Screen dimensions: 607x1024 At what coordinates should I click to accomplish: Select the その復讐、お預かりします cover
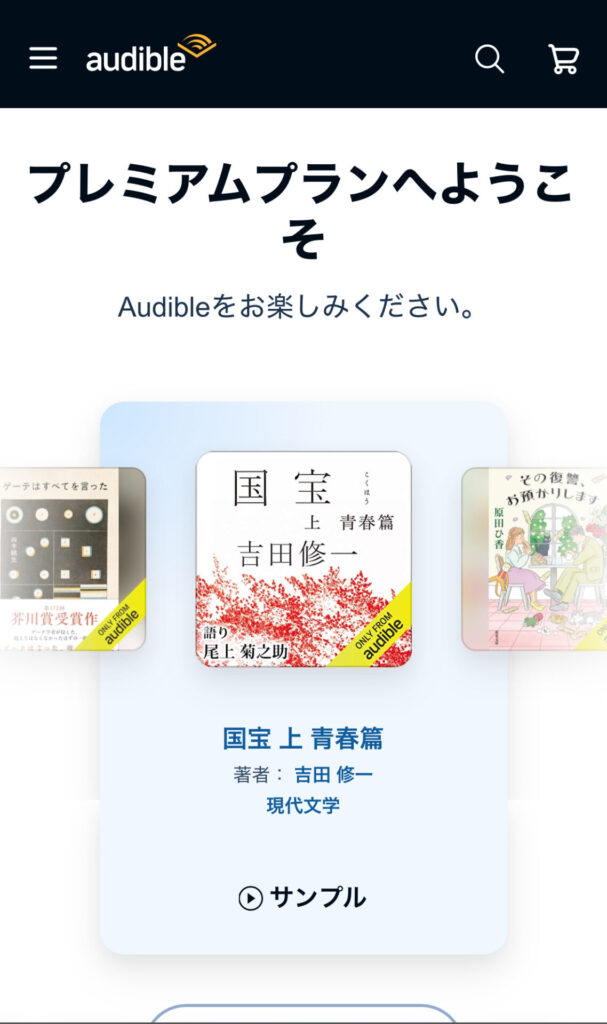tap(534, 559)
